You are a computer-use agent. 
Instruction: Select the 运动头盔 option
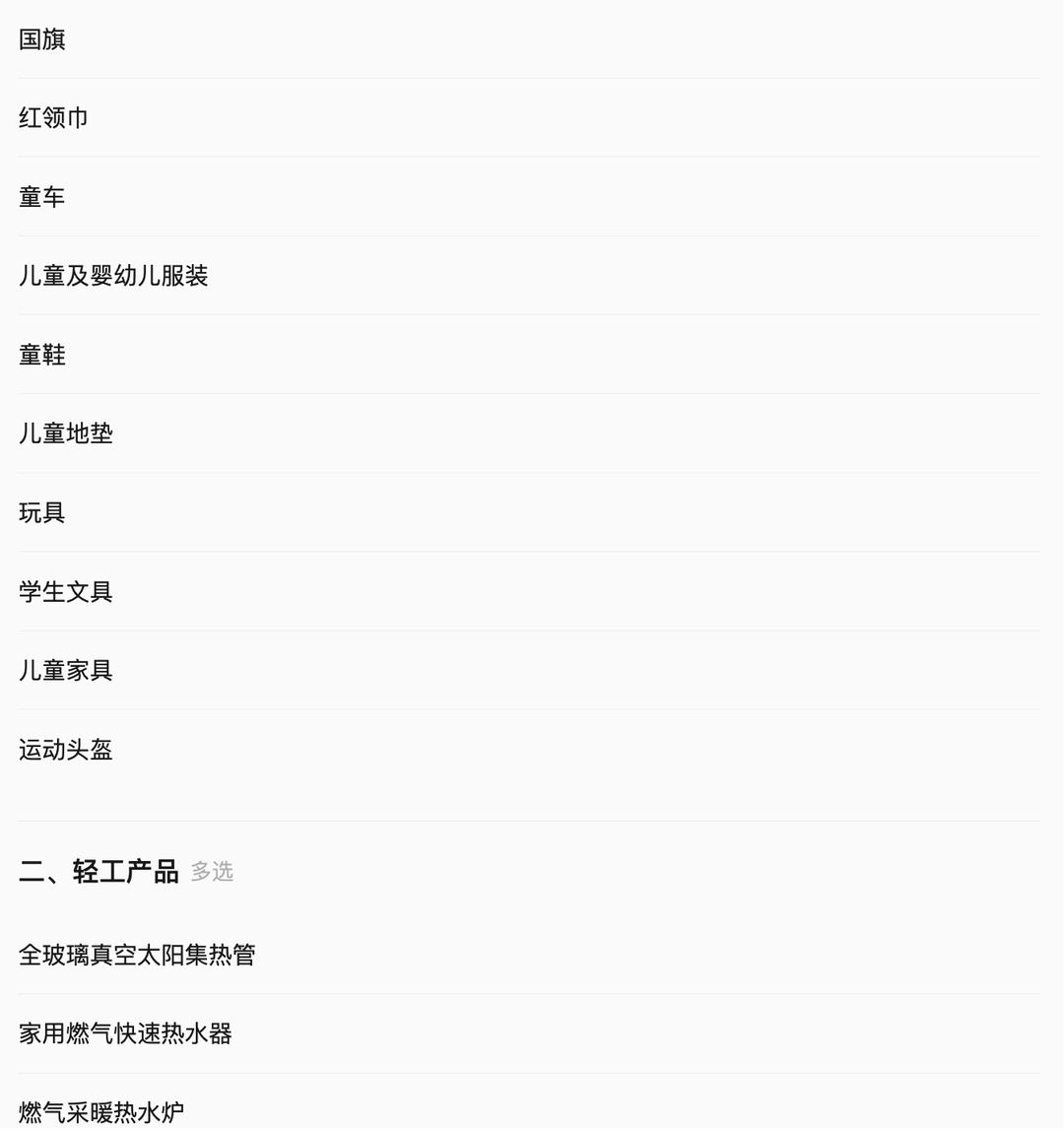pyautogui.click(x=66, y=750)
